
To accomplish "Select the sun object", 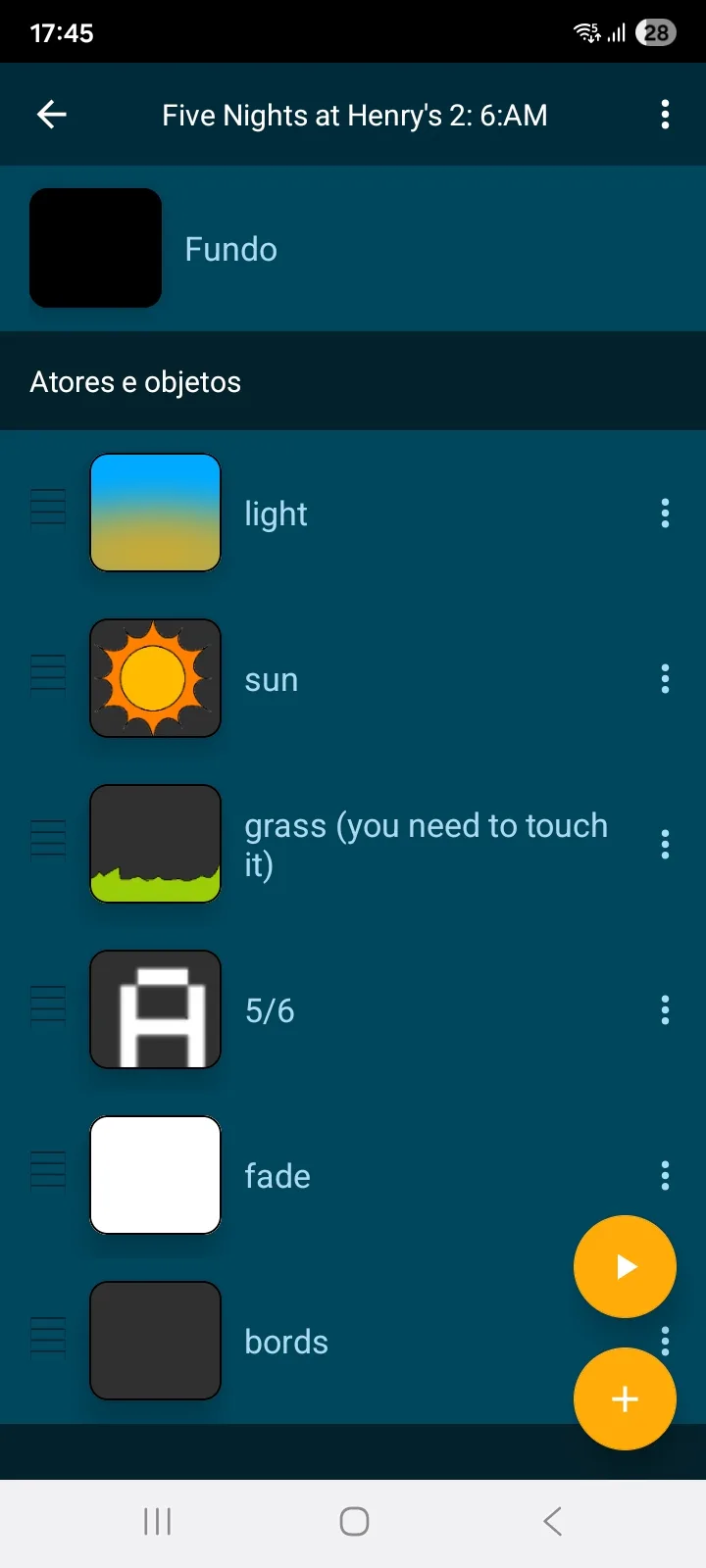I will pos(271,679).
